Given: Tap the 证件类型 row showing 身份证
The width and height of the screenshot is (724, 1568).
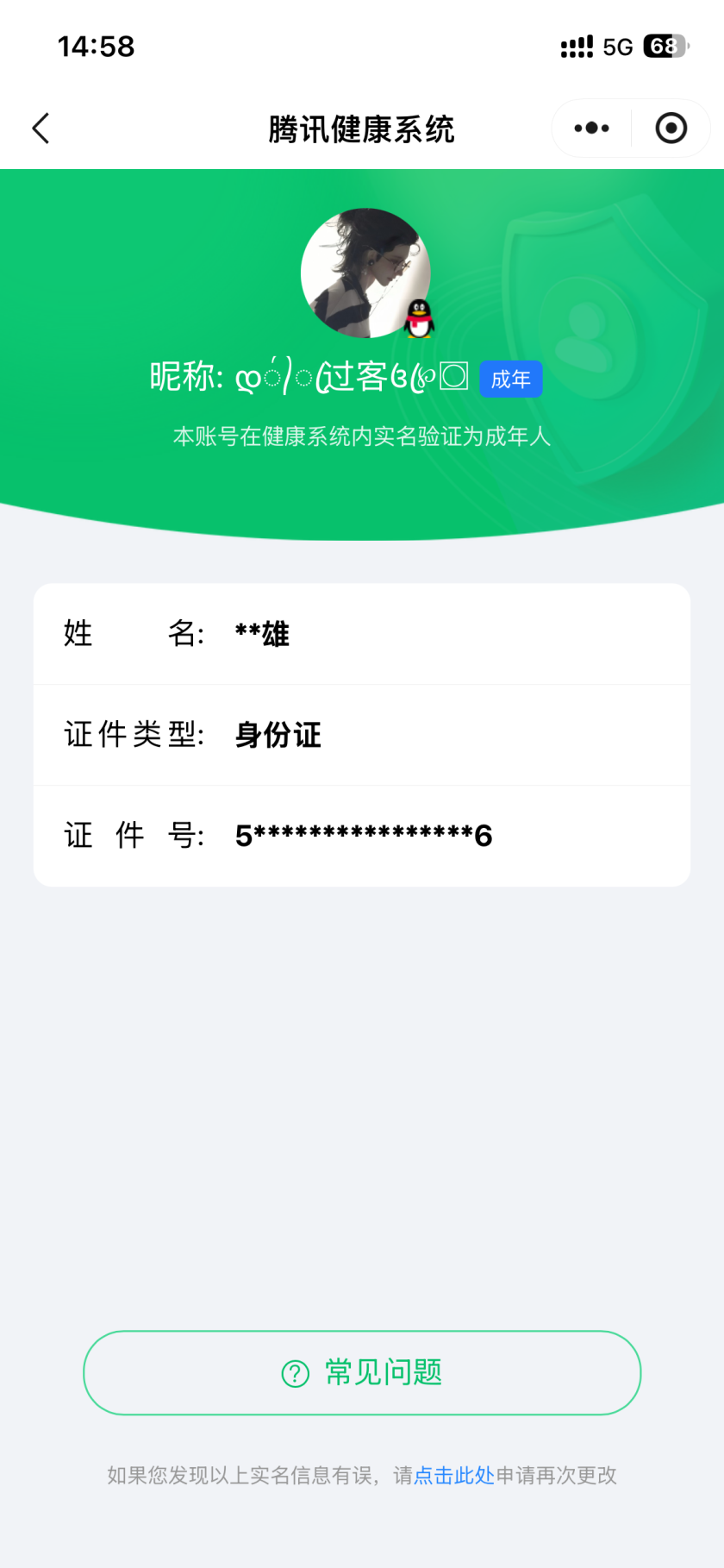Looking at the screenshot, I should click(x=362, y=735).
